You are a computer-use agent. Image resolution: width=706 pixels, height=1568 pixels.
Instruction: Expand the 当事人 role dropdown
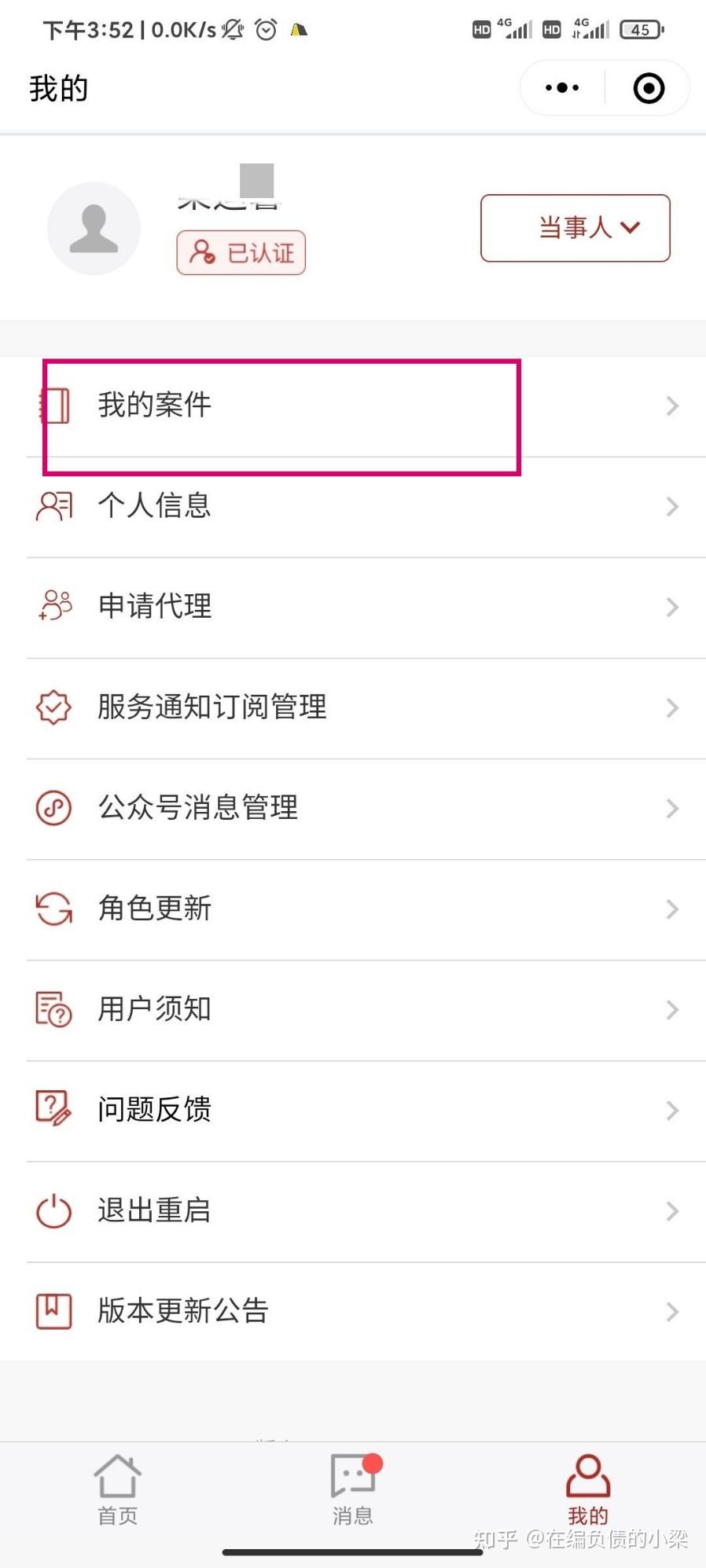[x=575, y=228]
